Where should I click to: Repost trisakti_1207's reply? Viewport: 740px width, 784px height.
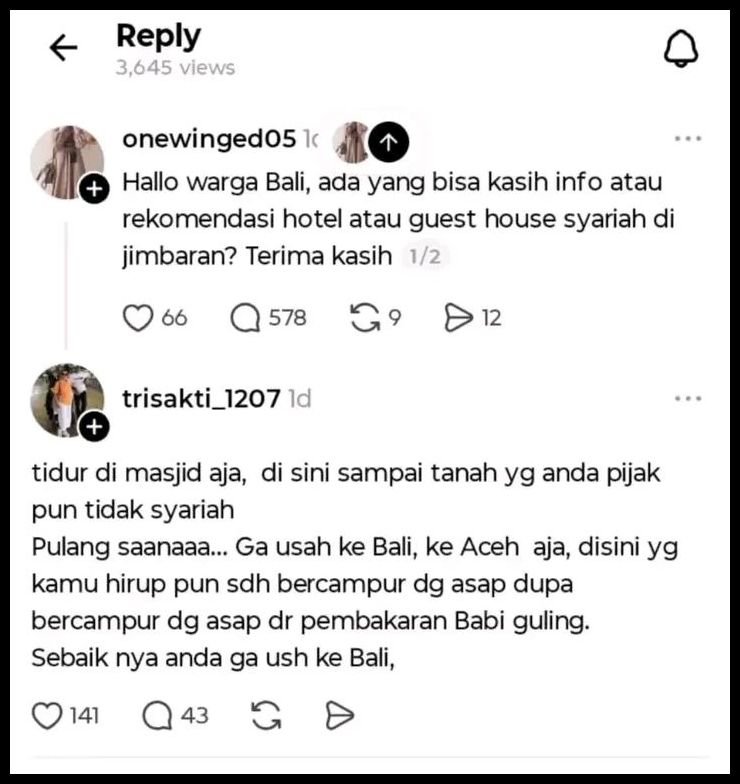click(265, 716)
